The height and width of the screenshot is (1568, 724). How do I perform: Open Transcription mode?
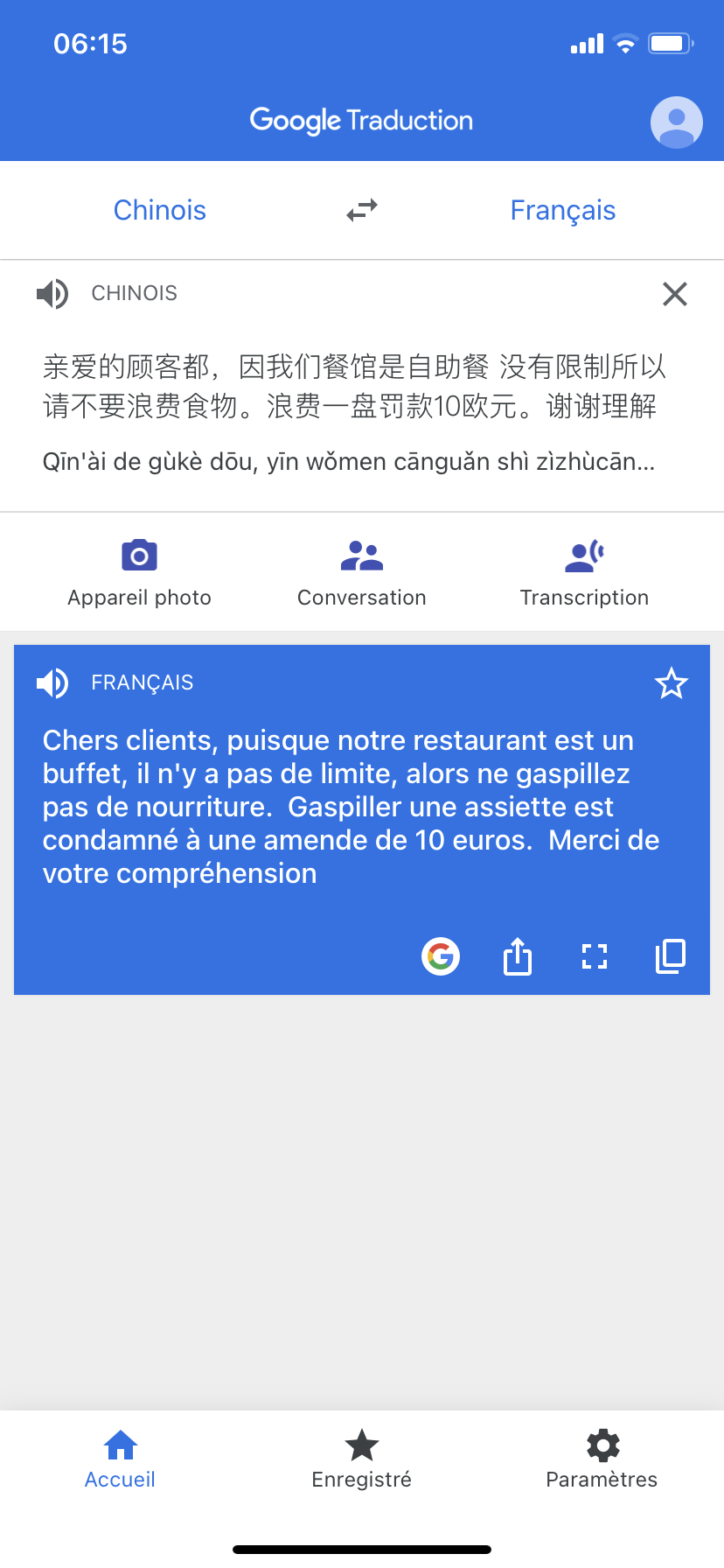tap(584, 572)
